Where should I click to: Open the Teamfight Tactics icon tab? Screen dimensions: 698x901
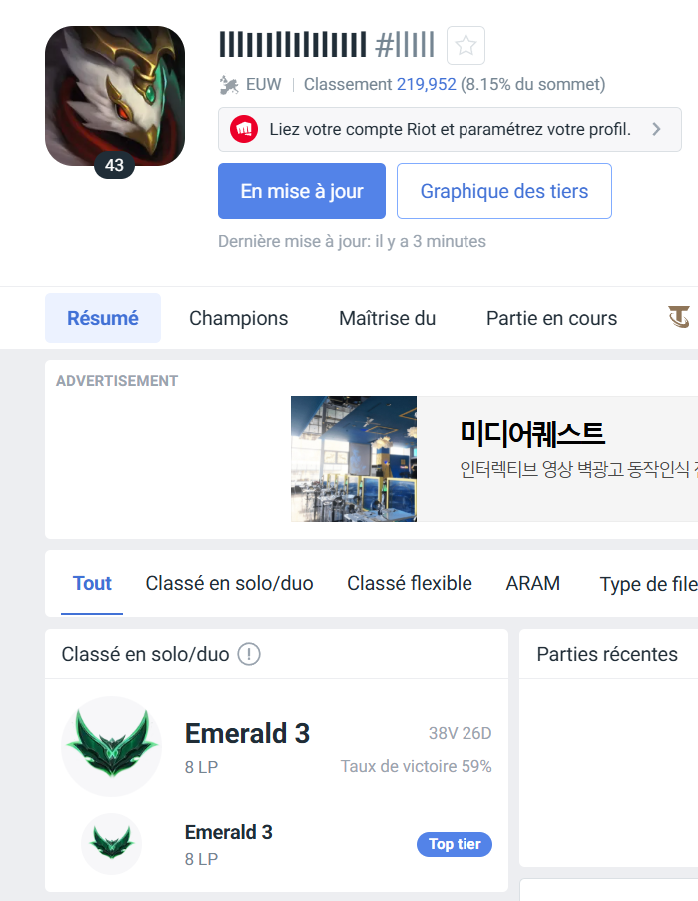(x=680, y=318)
